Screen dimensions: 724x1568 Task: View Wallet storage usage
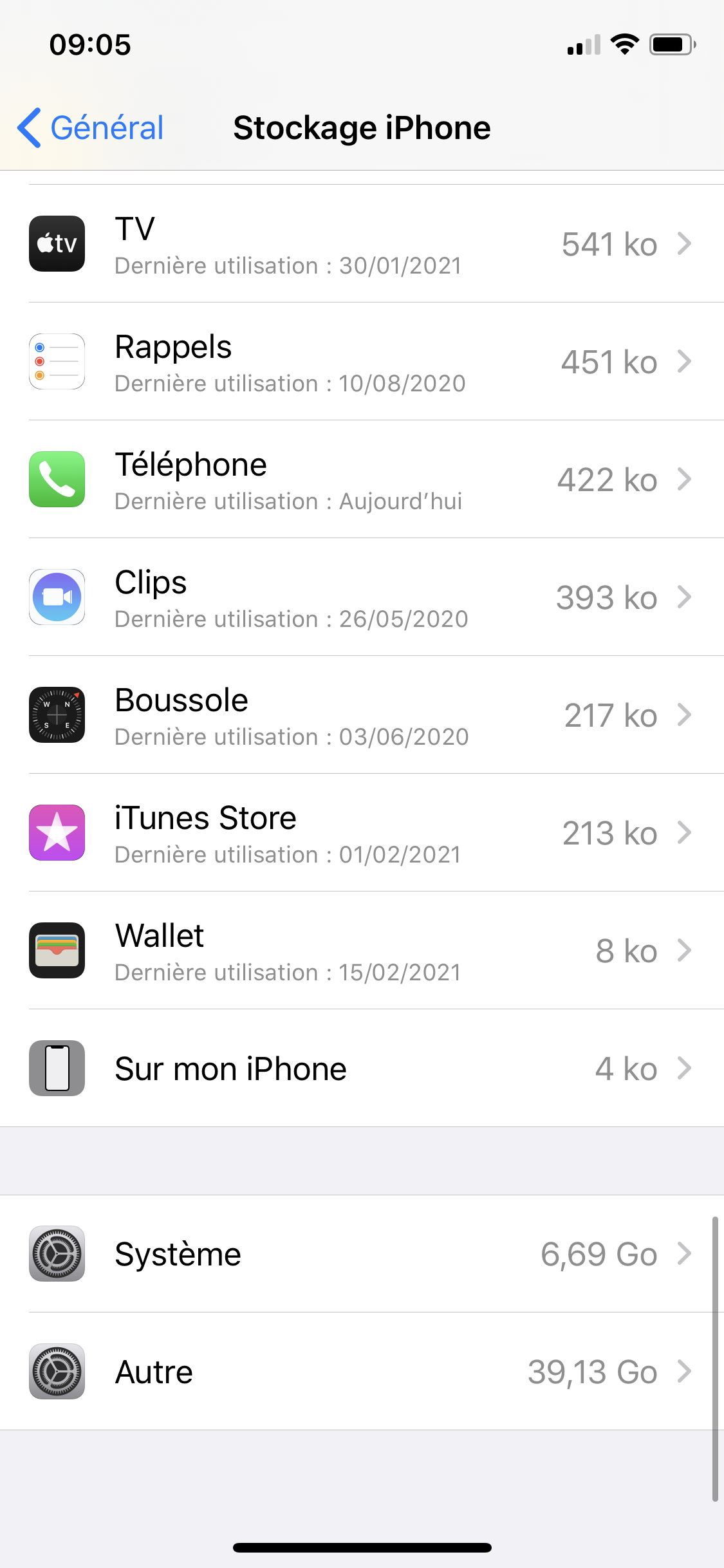click(362, 951)
